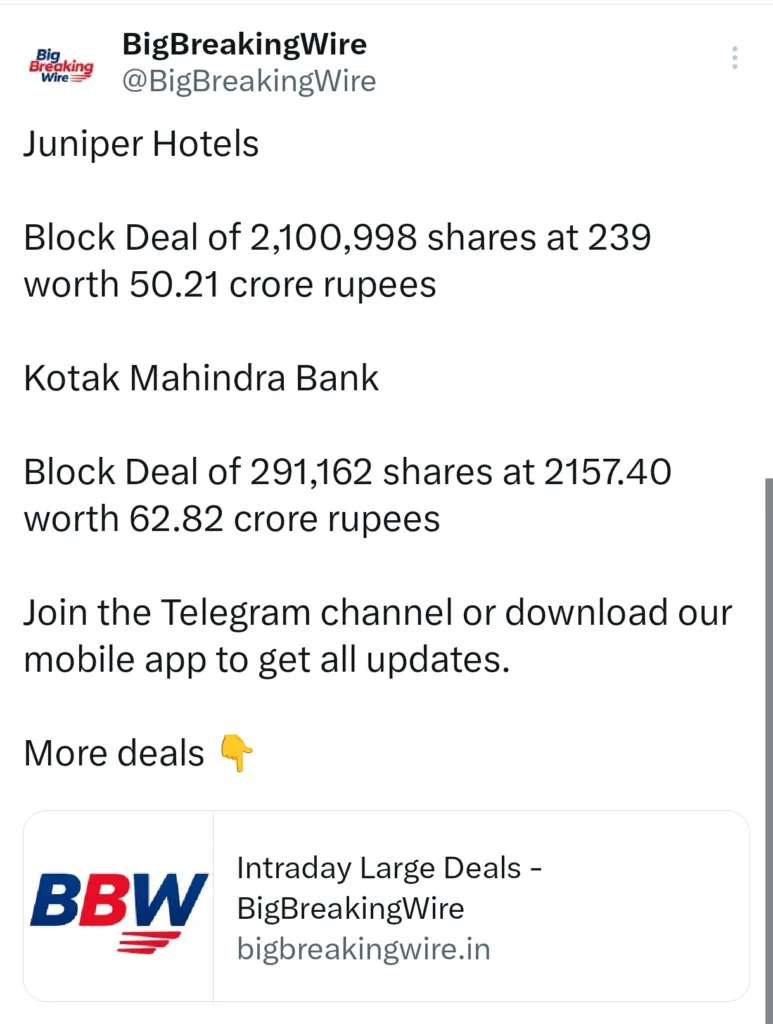Click the BigBreakingWire profile avatar

pyautogui.click(x=60, y=63)
